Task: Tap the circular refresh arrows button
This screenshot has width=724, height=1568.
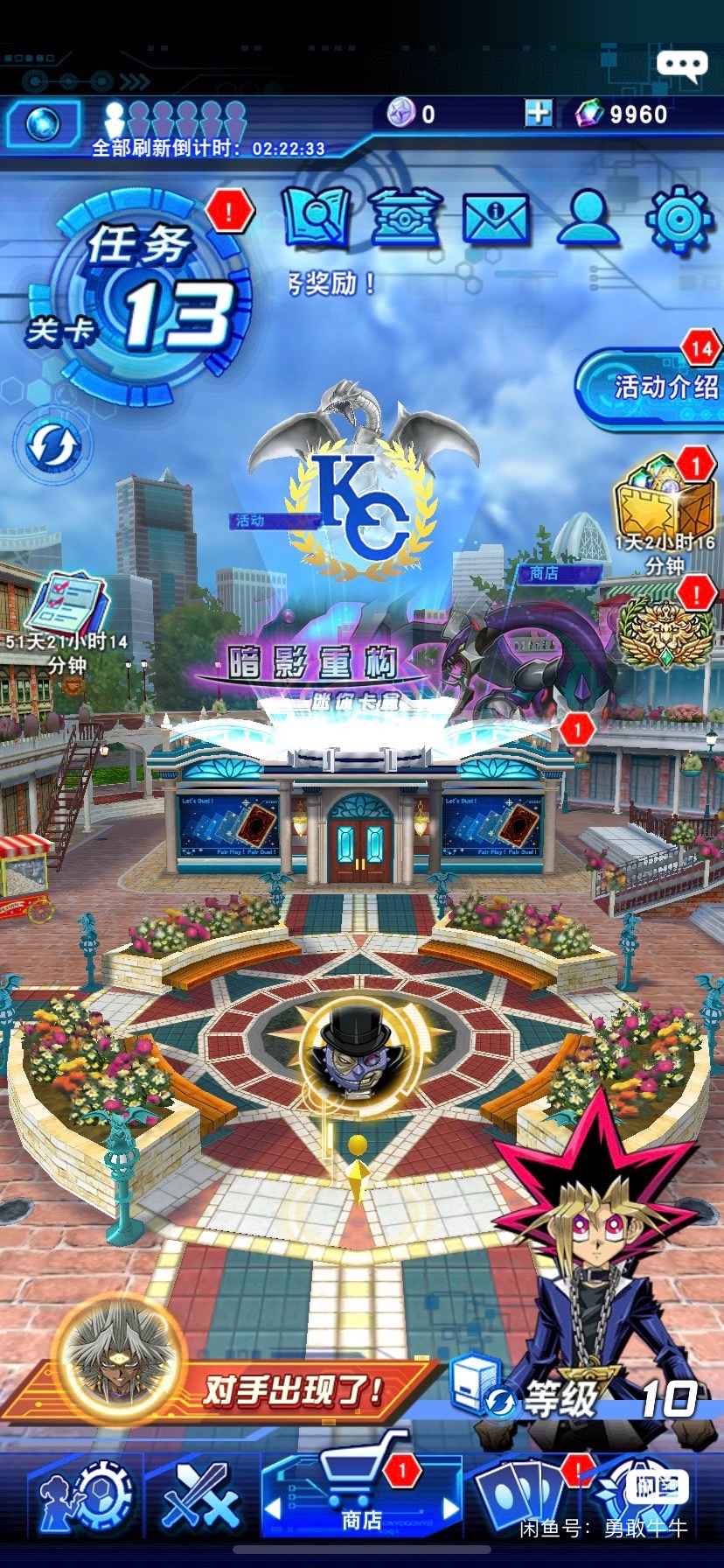Action: [x=52, y=444]
